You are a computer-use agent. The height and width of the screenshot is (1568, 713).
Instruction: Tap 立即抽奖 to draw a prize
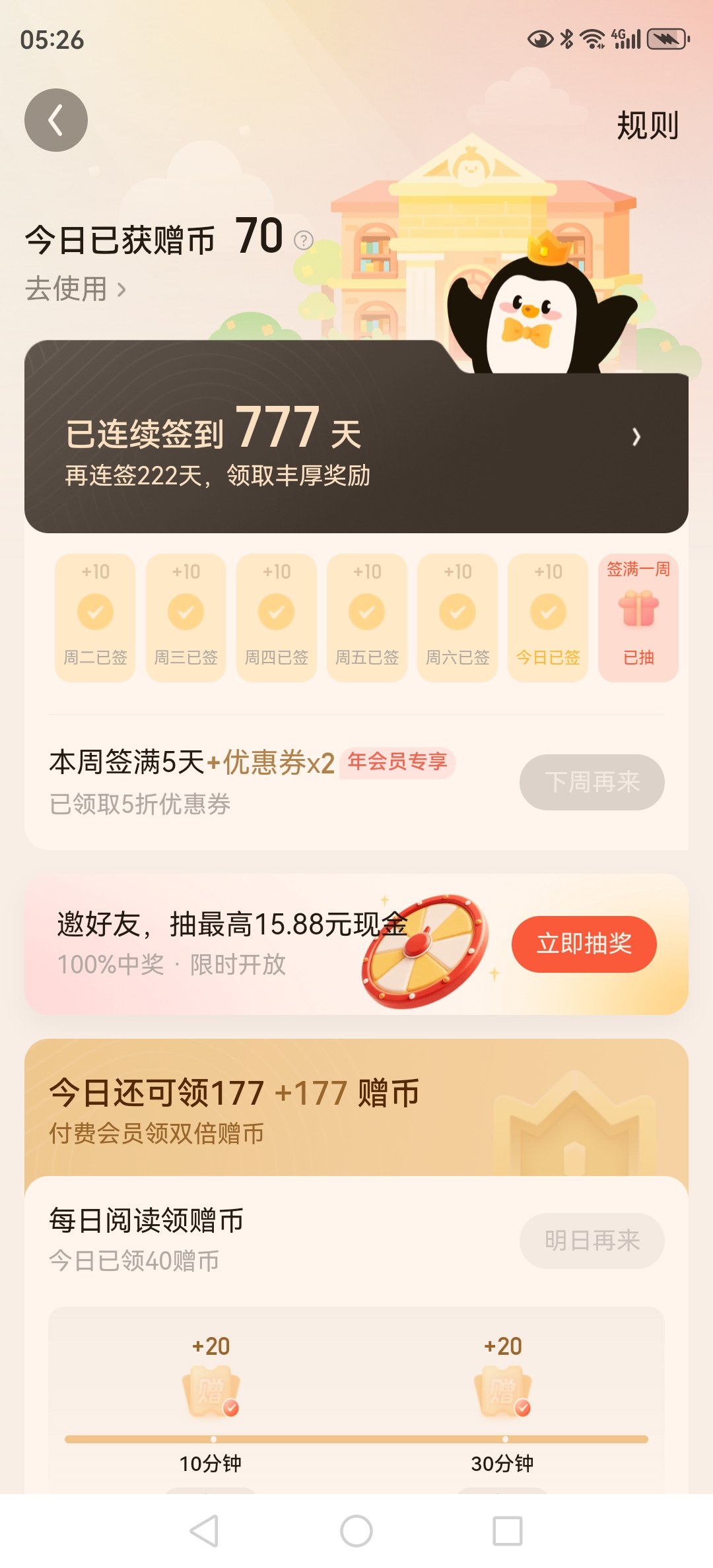[584, 944]
